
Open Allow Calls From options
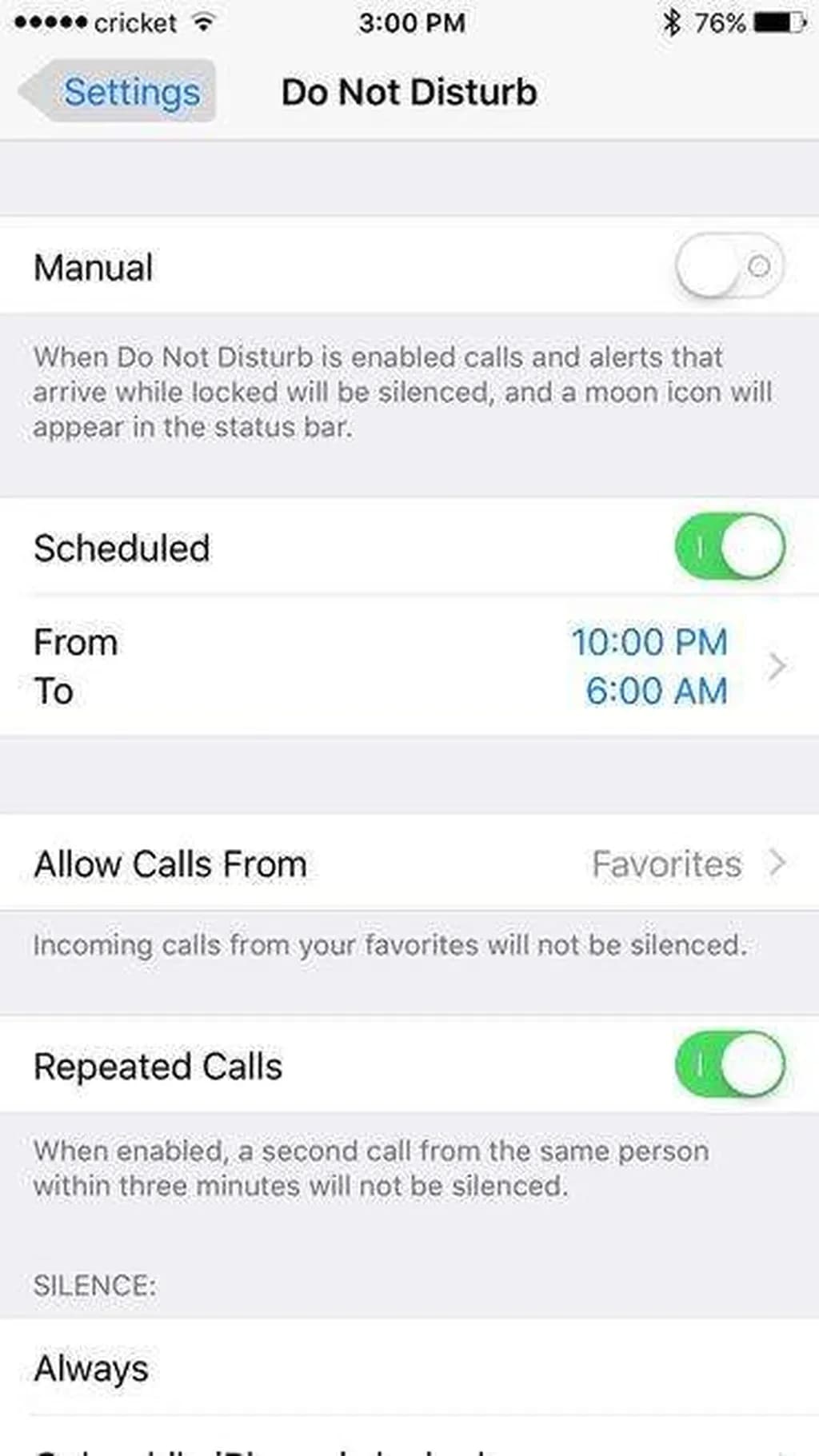click(x=409, y=864)
